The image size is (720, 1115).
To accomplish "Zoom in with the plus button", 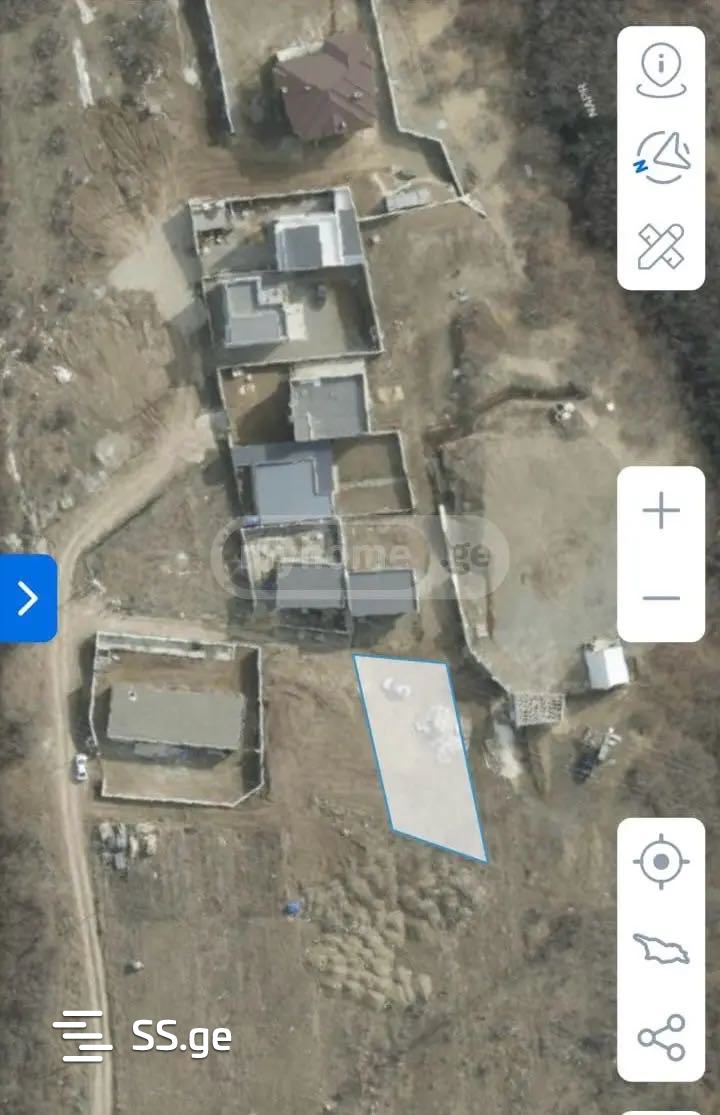I will pyautogui.click(x=661, y=511).
